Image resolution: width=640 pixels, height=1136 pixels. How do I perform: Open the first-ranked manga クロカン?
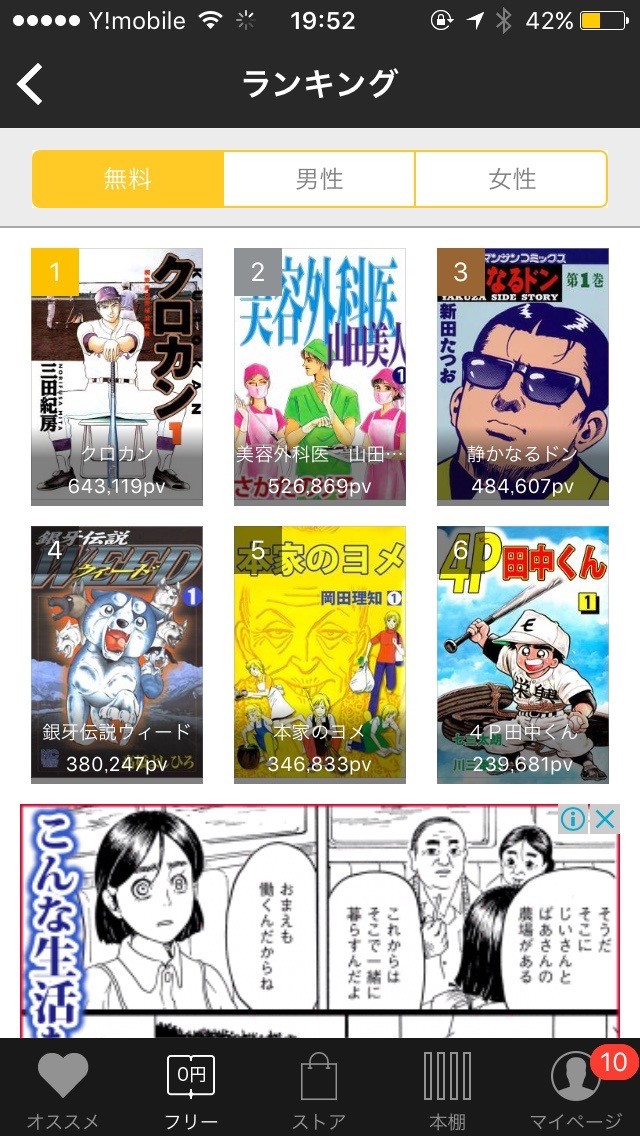coord(117,376)
